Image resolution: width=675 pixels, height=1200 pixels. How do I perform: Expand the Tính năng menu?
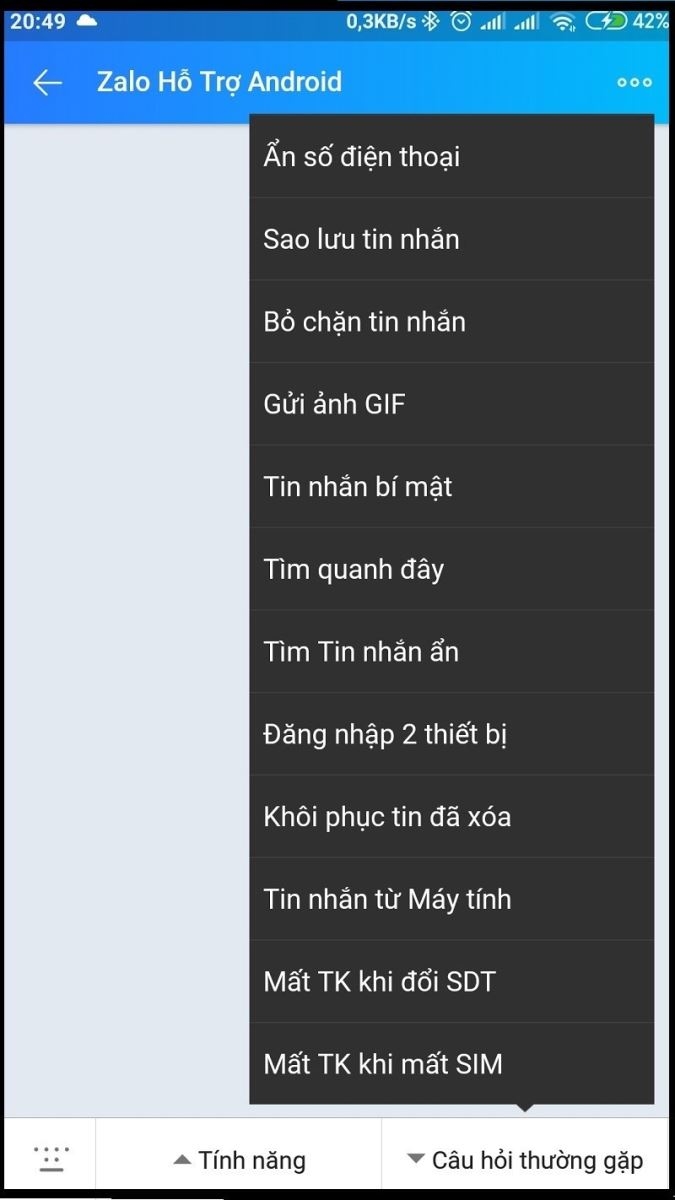[239, 1160]
